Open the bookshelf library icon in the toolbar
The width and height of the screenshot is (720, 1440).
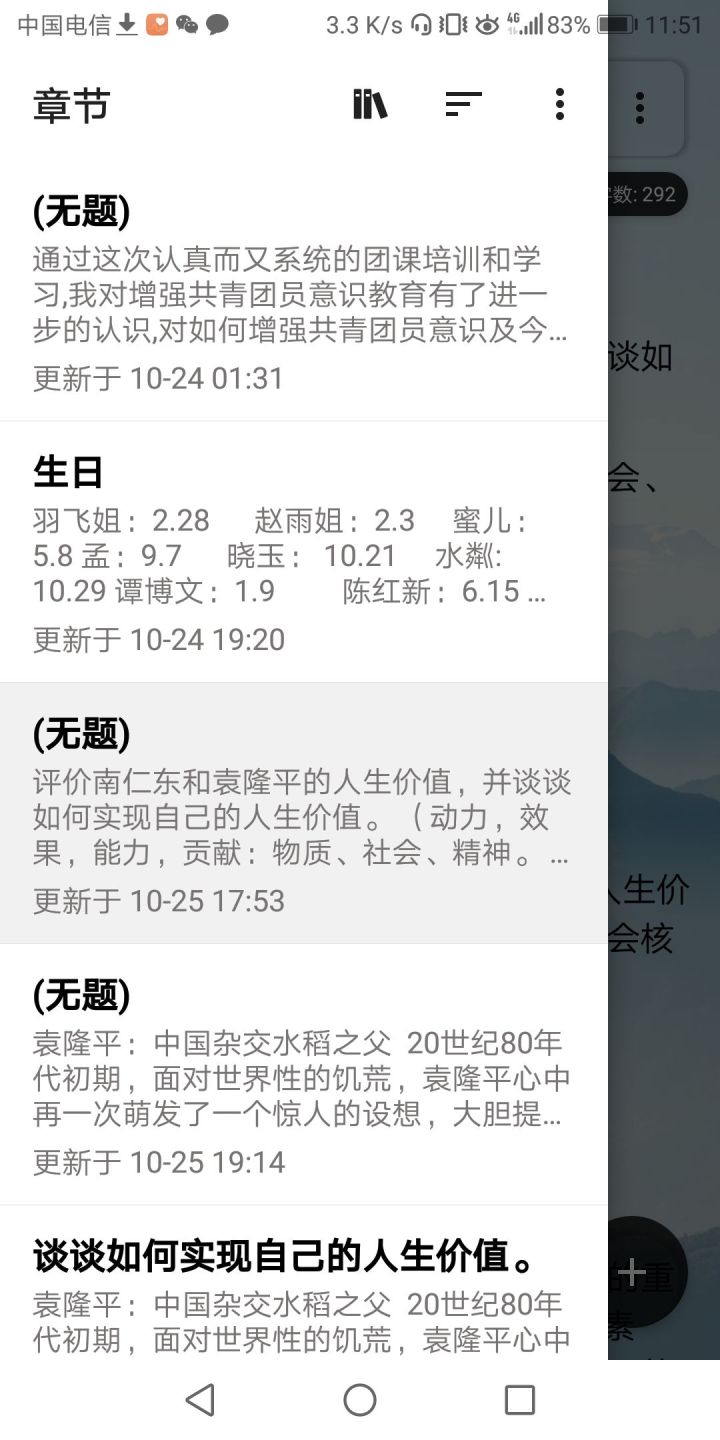tap(371, 104)
